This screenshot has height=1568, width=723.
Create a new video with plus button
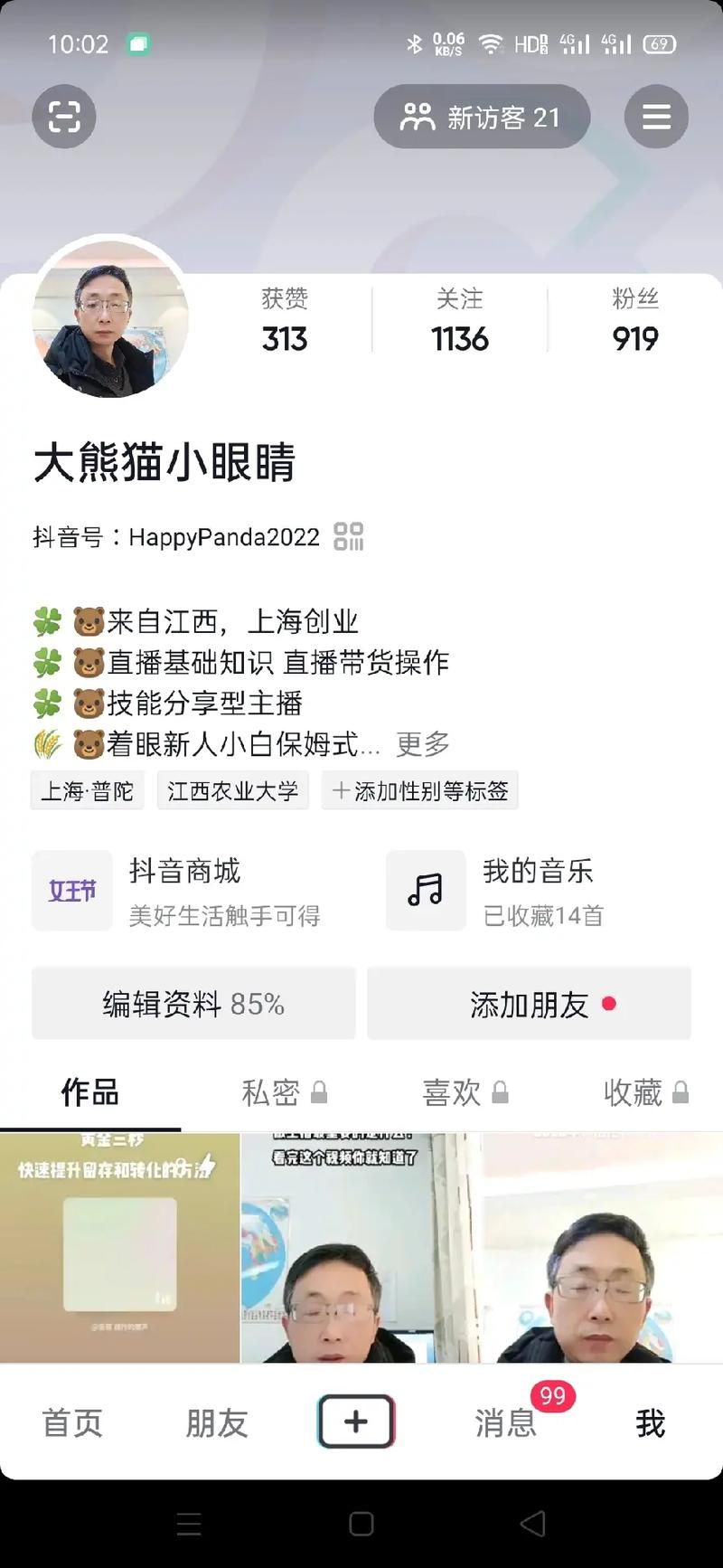pyautogui.click(x=356, y=1422)
